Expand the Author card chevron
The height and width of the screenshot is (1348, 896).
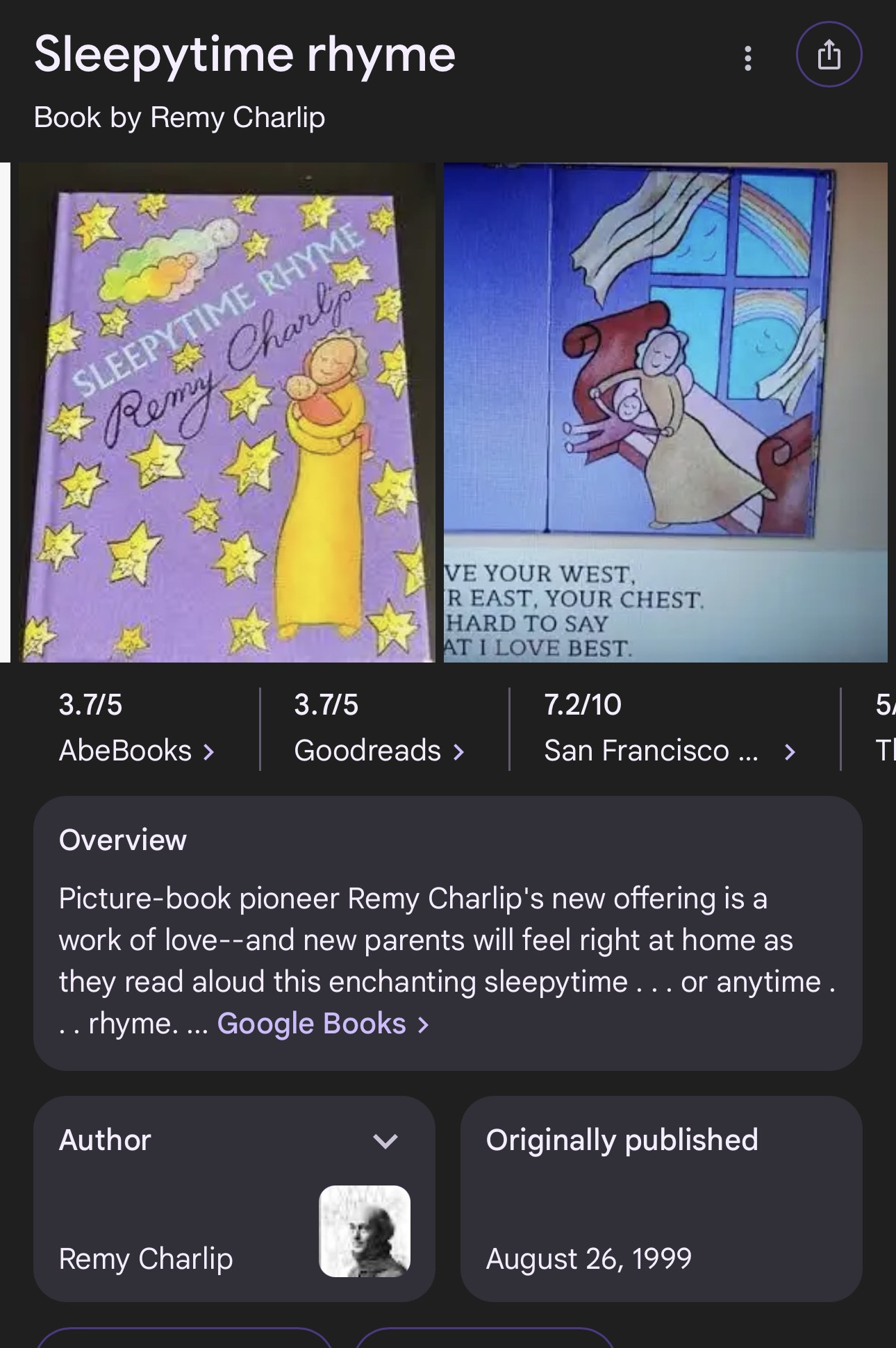coord(385,1140)
